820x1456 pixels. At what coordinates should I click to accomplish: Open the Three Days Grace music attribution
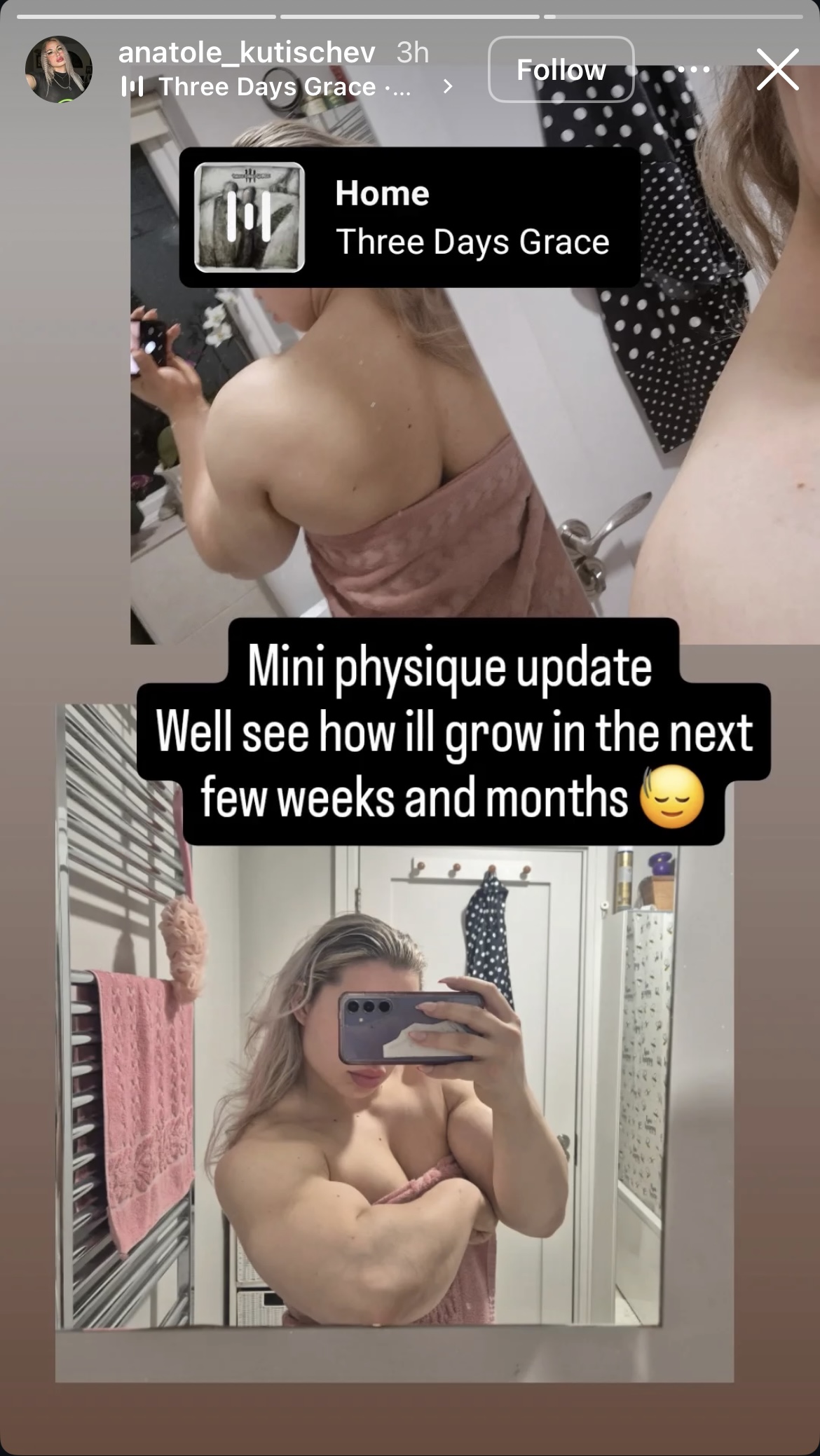pyautogui.click(x=285, y=87)
